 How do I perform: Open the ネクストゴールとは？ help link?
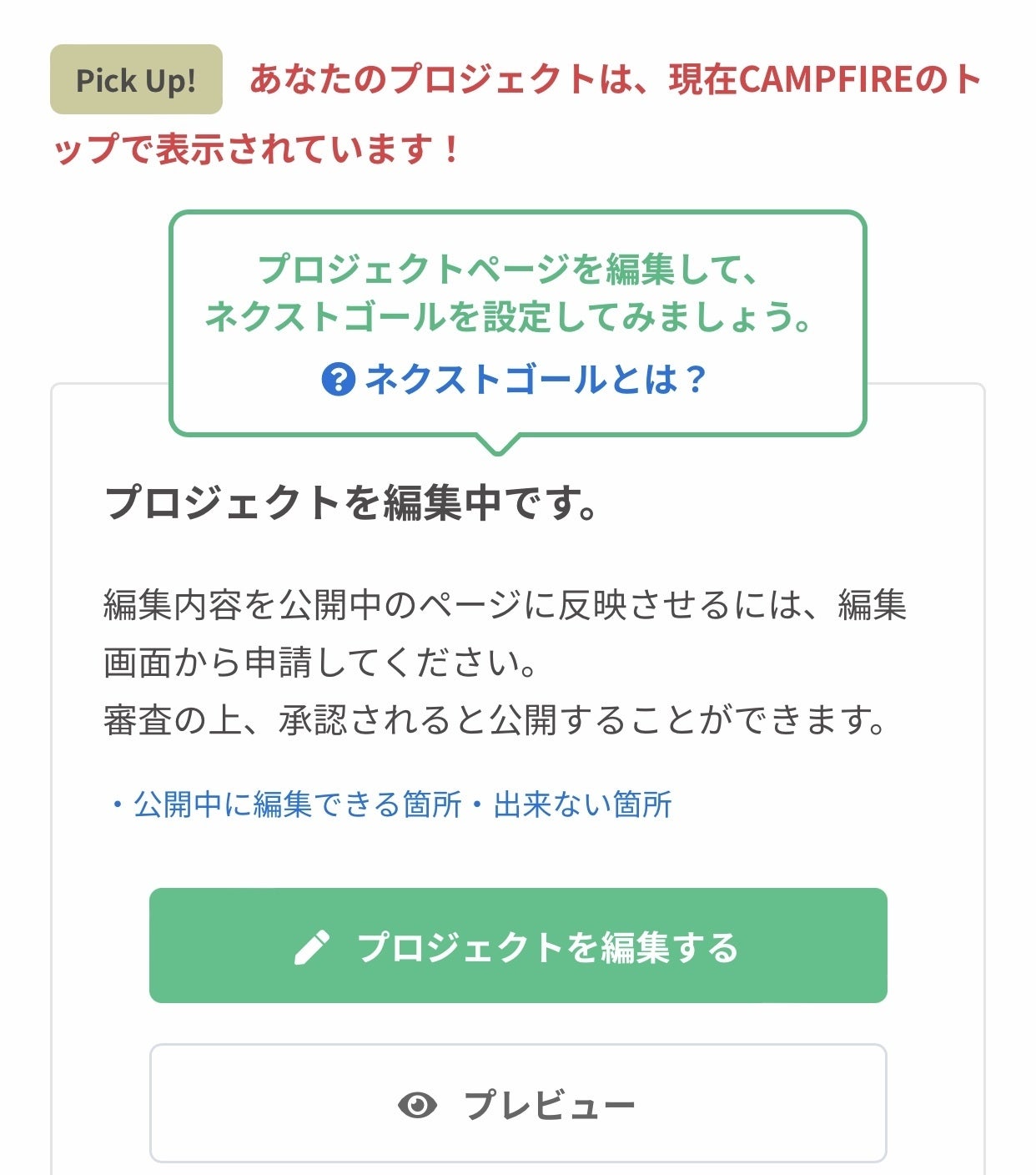pyautogui.click(x=515, y=381)
